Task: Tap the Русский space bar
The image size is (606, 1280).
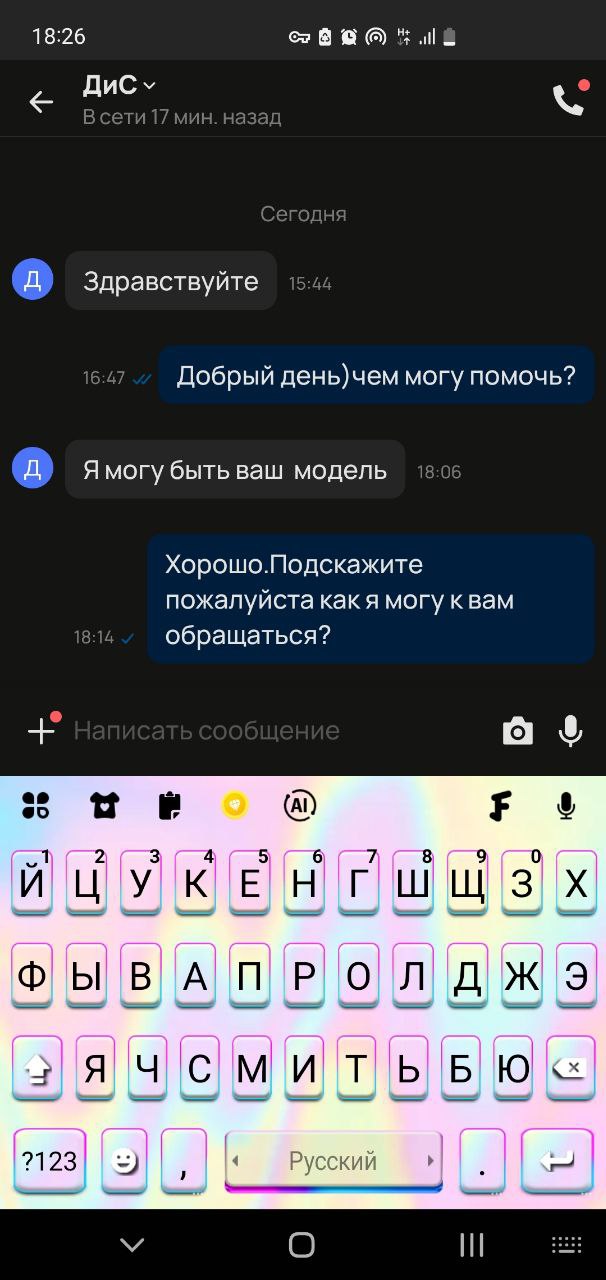Action: click(333, 1161)
